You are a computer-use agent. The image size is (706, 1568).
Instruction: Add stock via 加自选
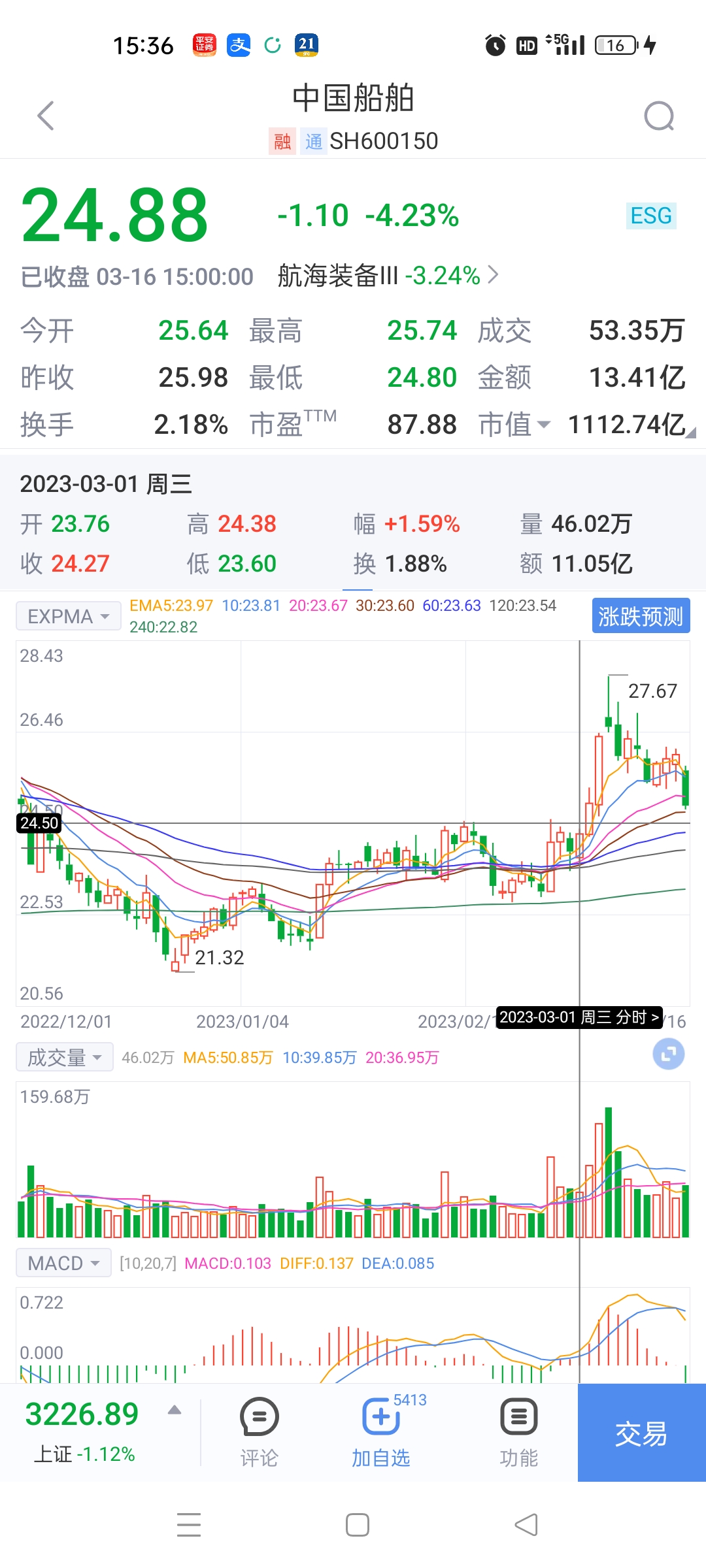coord(381,1432)
